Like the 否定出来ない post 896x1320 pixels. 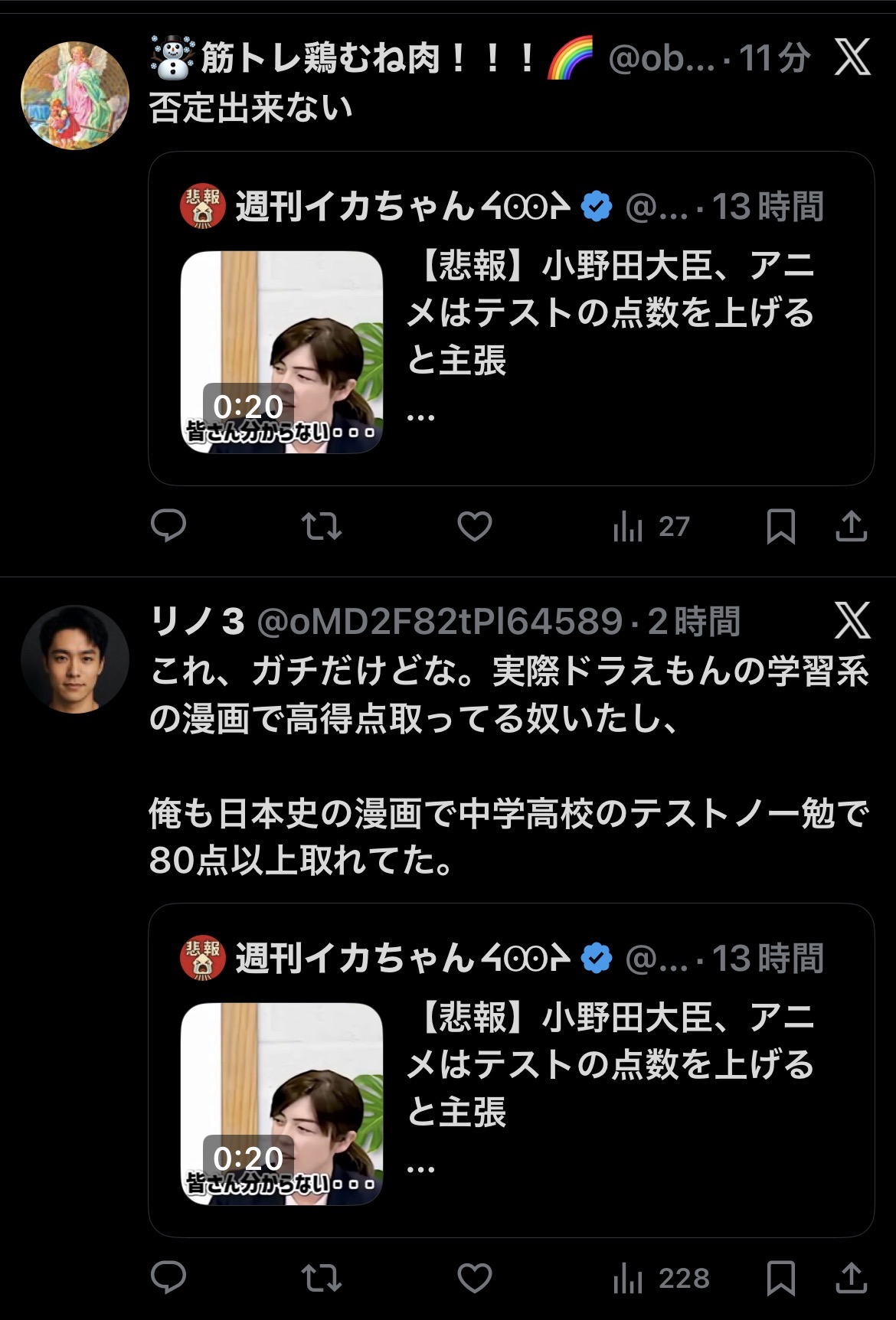coord(474,527)
